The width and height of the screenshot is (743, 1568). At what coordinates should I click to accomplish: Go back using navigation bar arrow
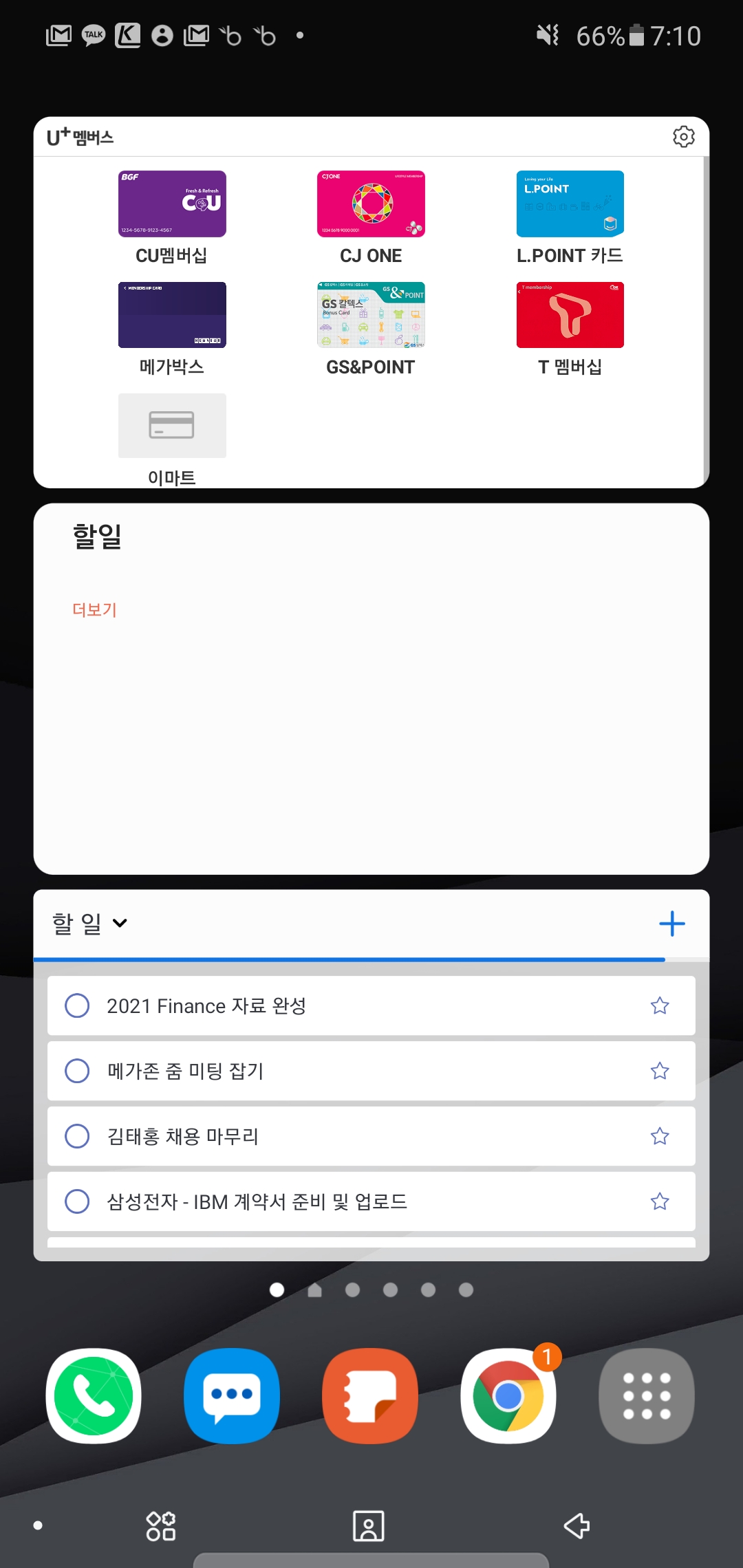pyautogui.click(x=577, y=1526)
